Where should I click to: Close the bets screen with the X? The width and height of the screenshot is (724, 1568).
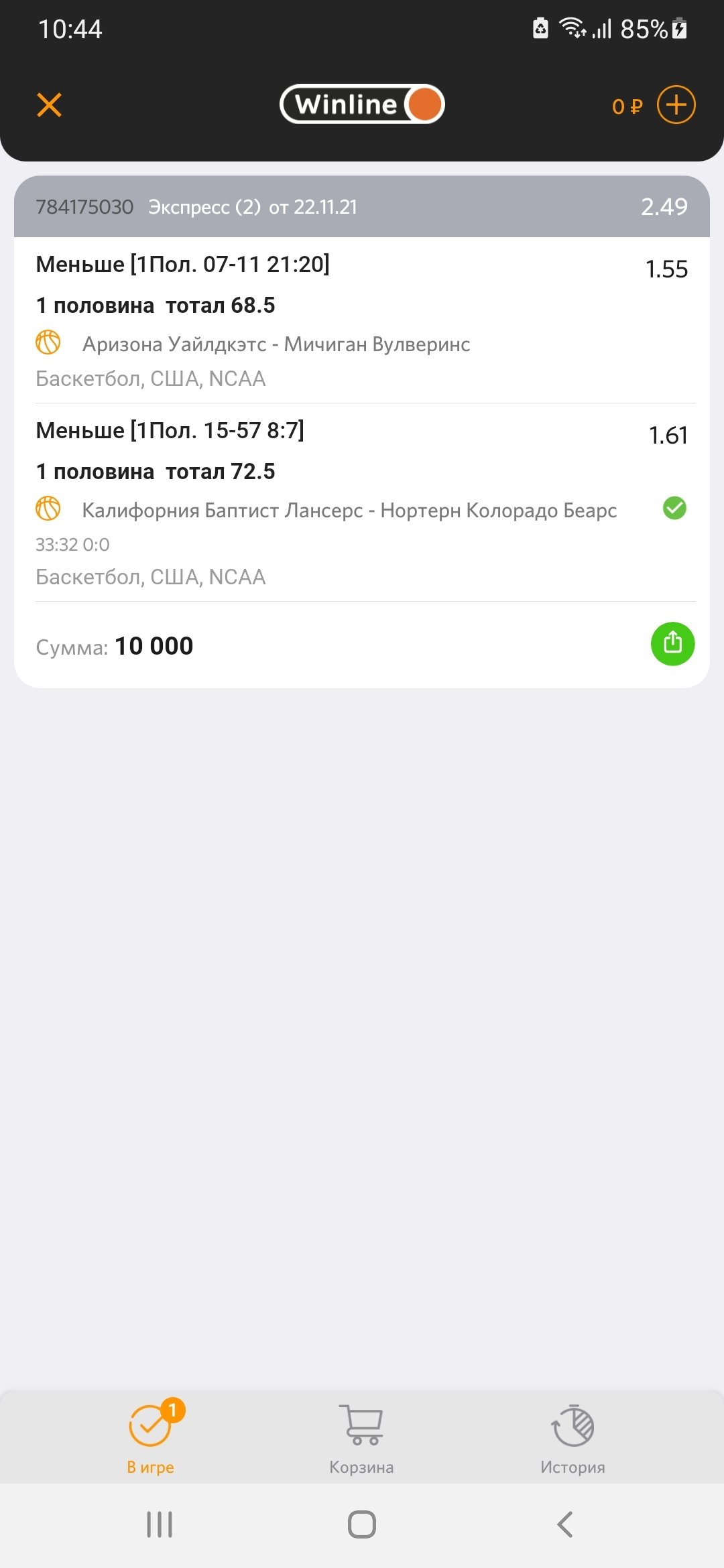pos(49,105)
